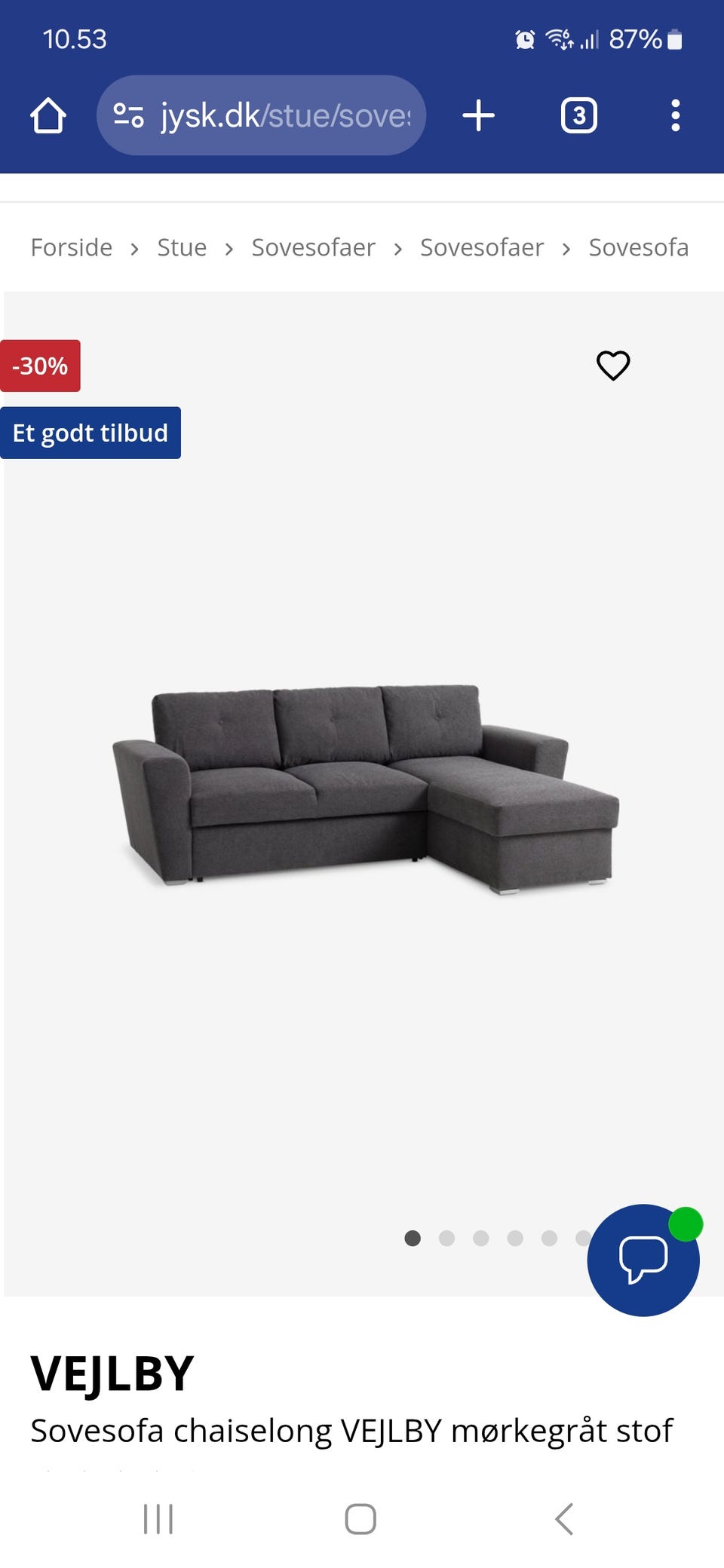Open a new browser tab with plus icon
The width and height of the screenshot is (724, 1568).
479,115
